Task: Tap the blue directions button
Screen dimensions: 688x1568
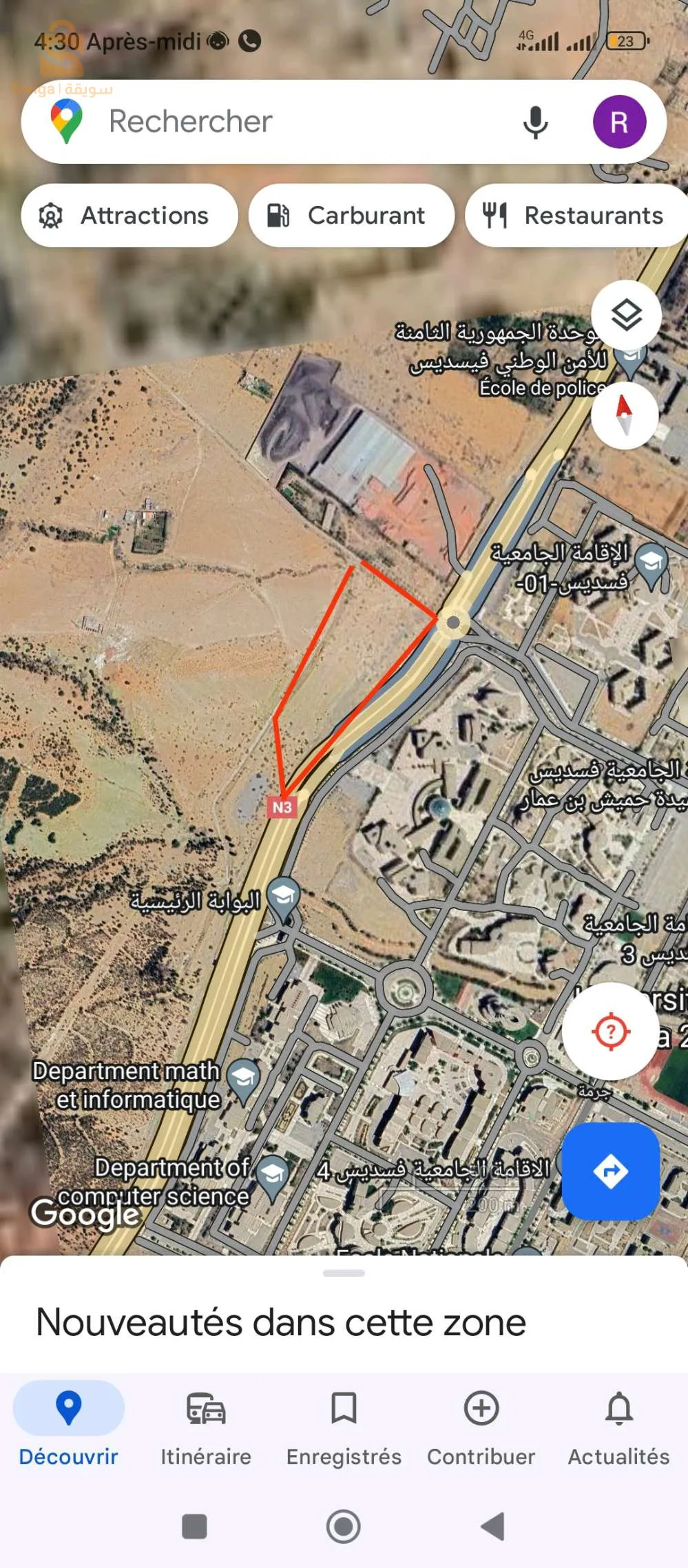Action: [x=611, y=1171]
